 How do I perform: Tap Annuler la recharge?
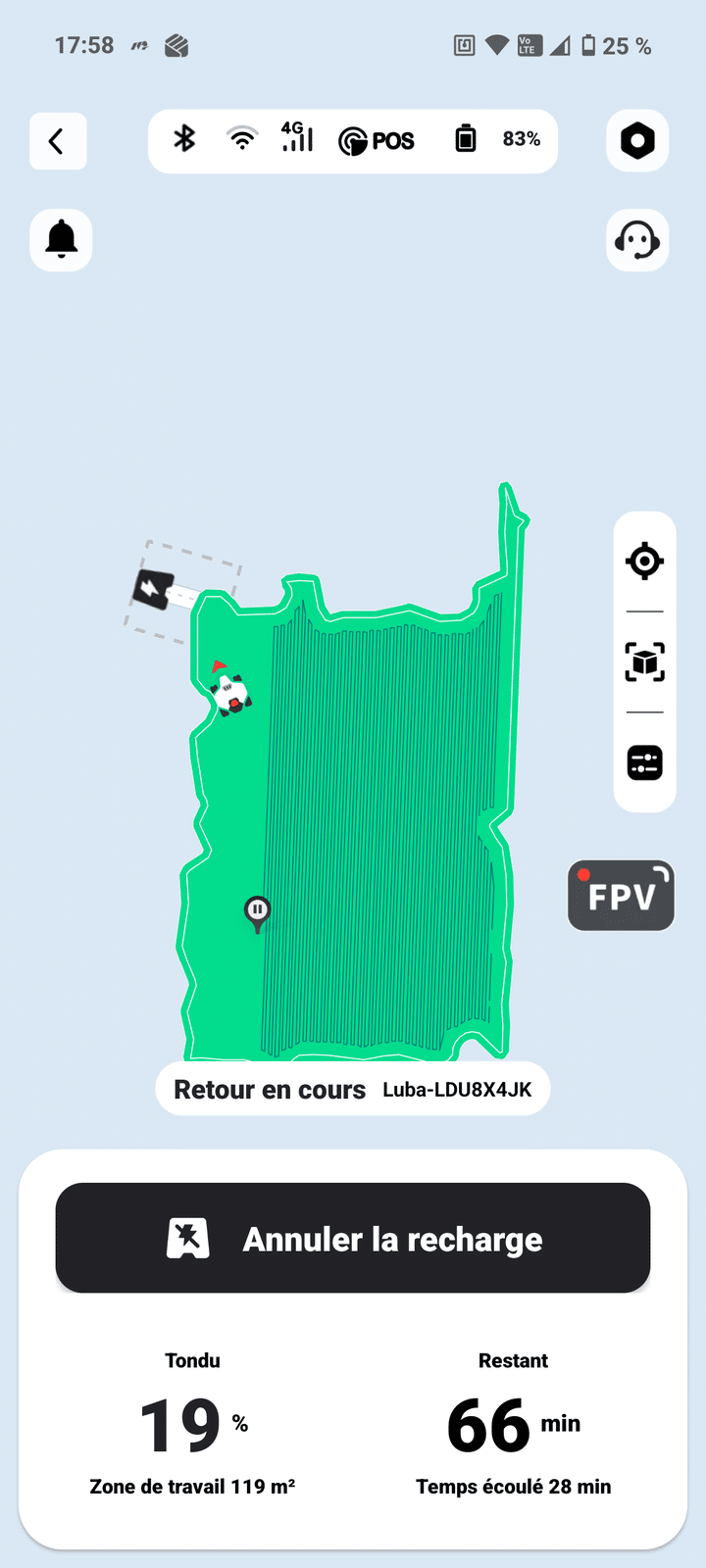[x=353, y=1238]
